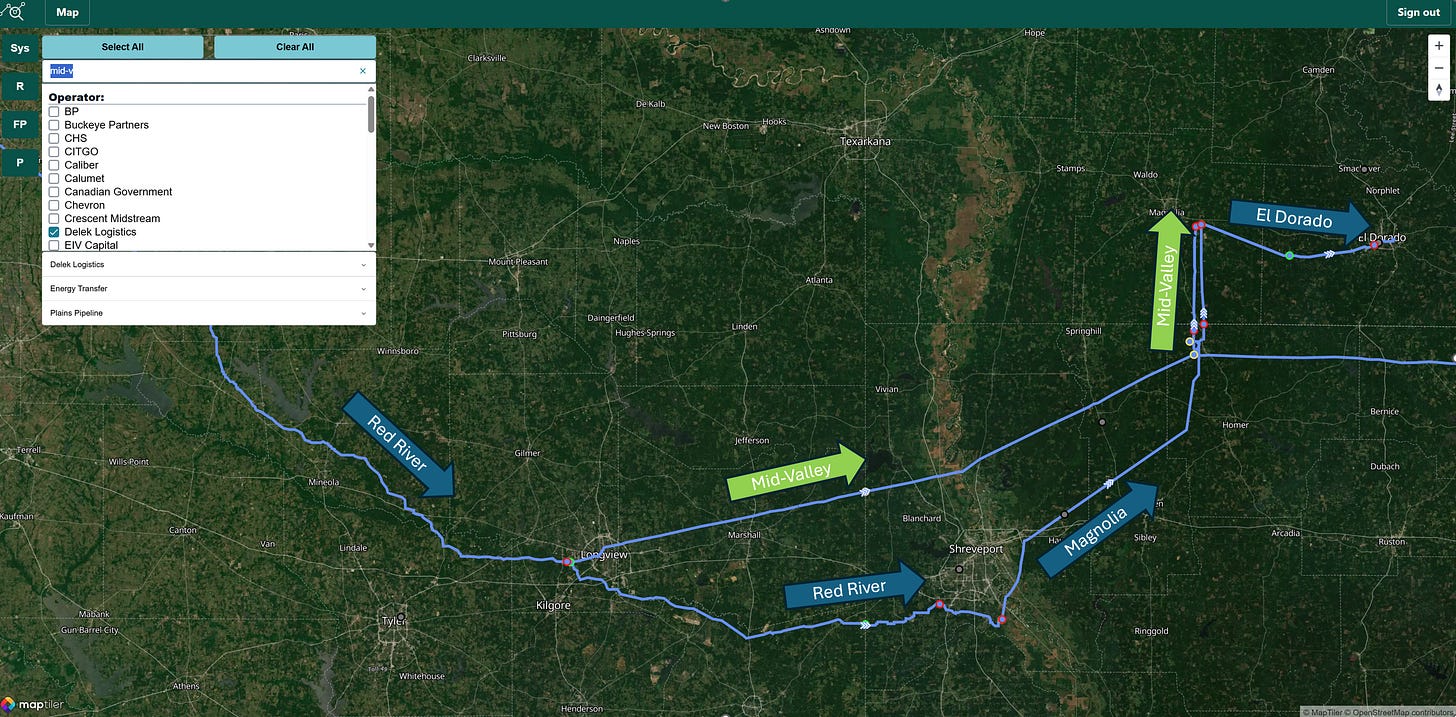Screen dimensions: 1456x717
Task: Zoom out of the map
Action: click(1438, 67)
